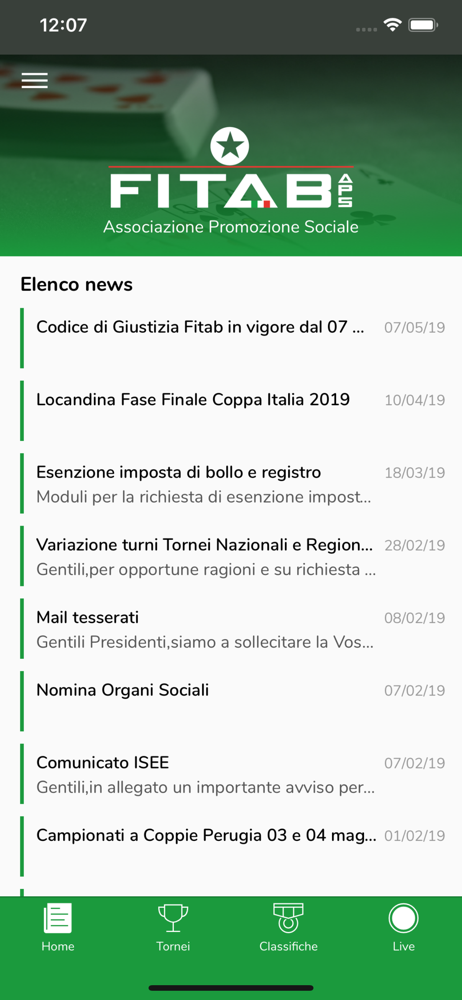Read Esenzione imposta di bollo e registro
This screenshot has width=462, height=1000.
tap(233, 483)
